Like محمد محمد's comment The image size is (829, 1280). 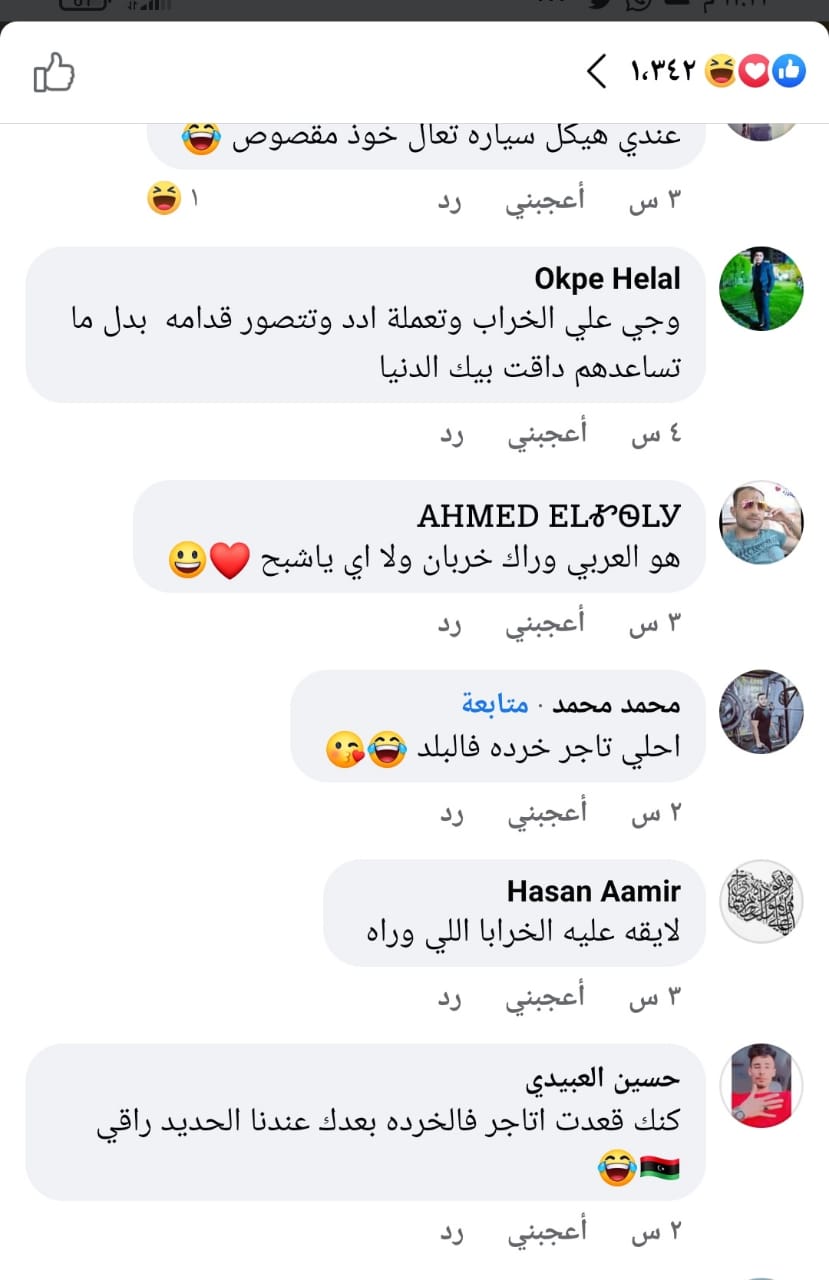coord(545,814)
